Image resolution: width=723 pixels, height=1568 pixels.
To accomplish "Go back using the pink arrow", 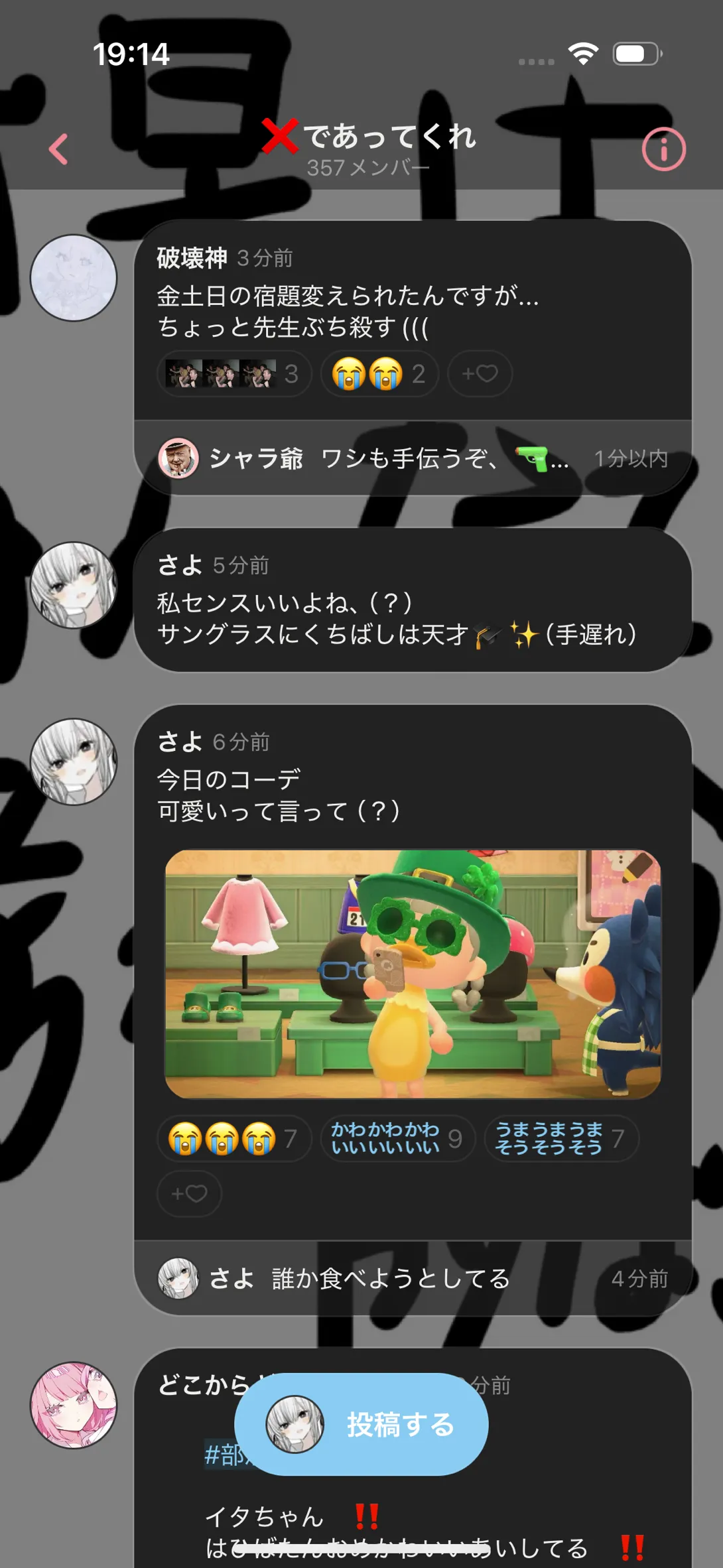I will click(x=58, y=149).
